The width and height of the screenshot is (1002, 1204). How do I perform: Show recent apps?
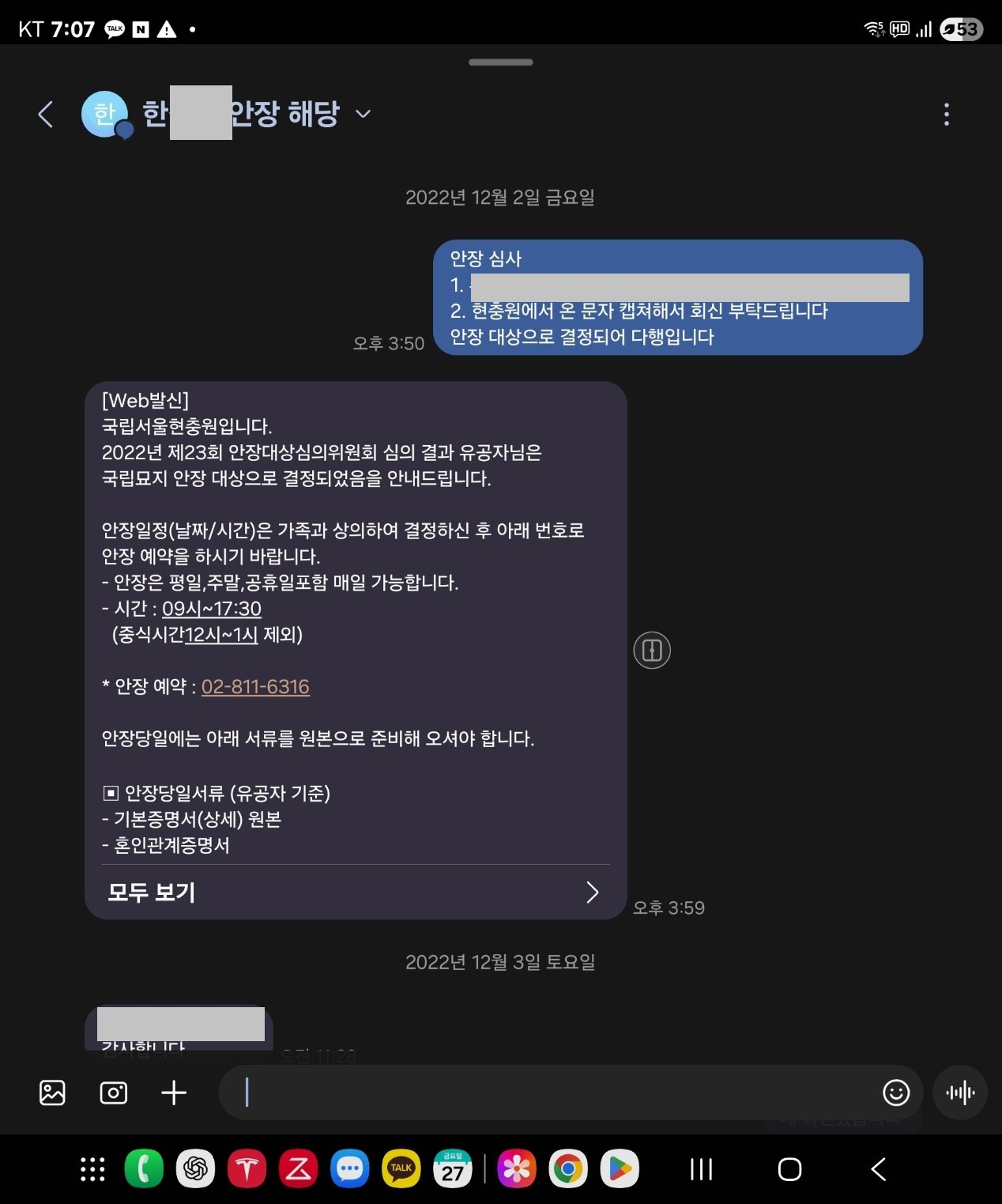point(701,1169)
